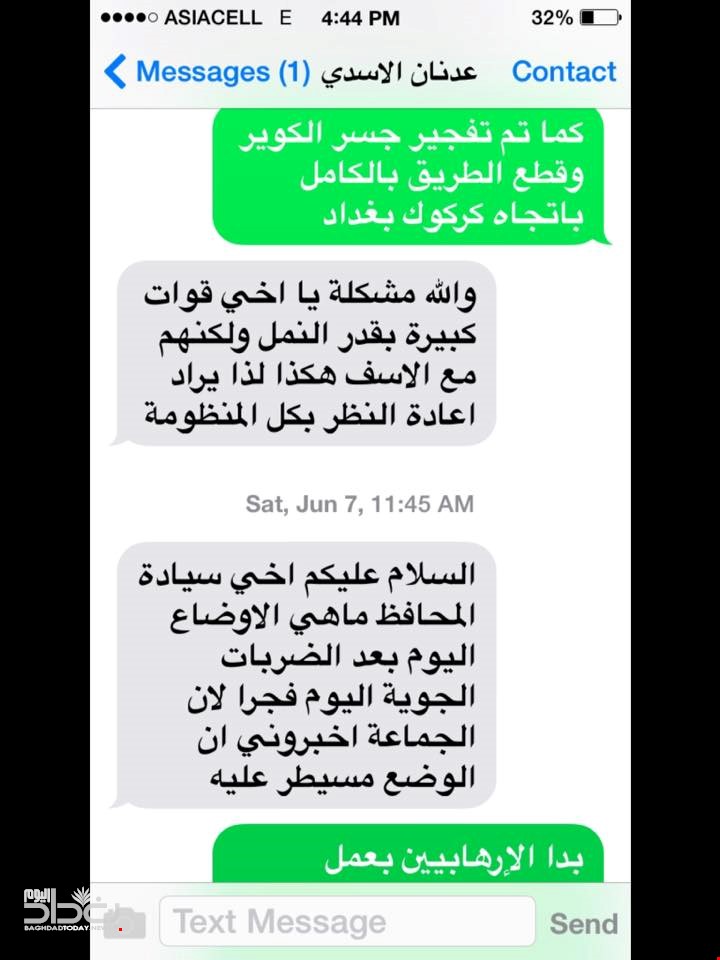Open the Contact details
The width and height of the screenshot is (720, 960).
pyautogui.click(x=564, y=72)
